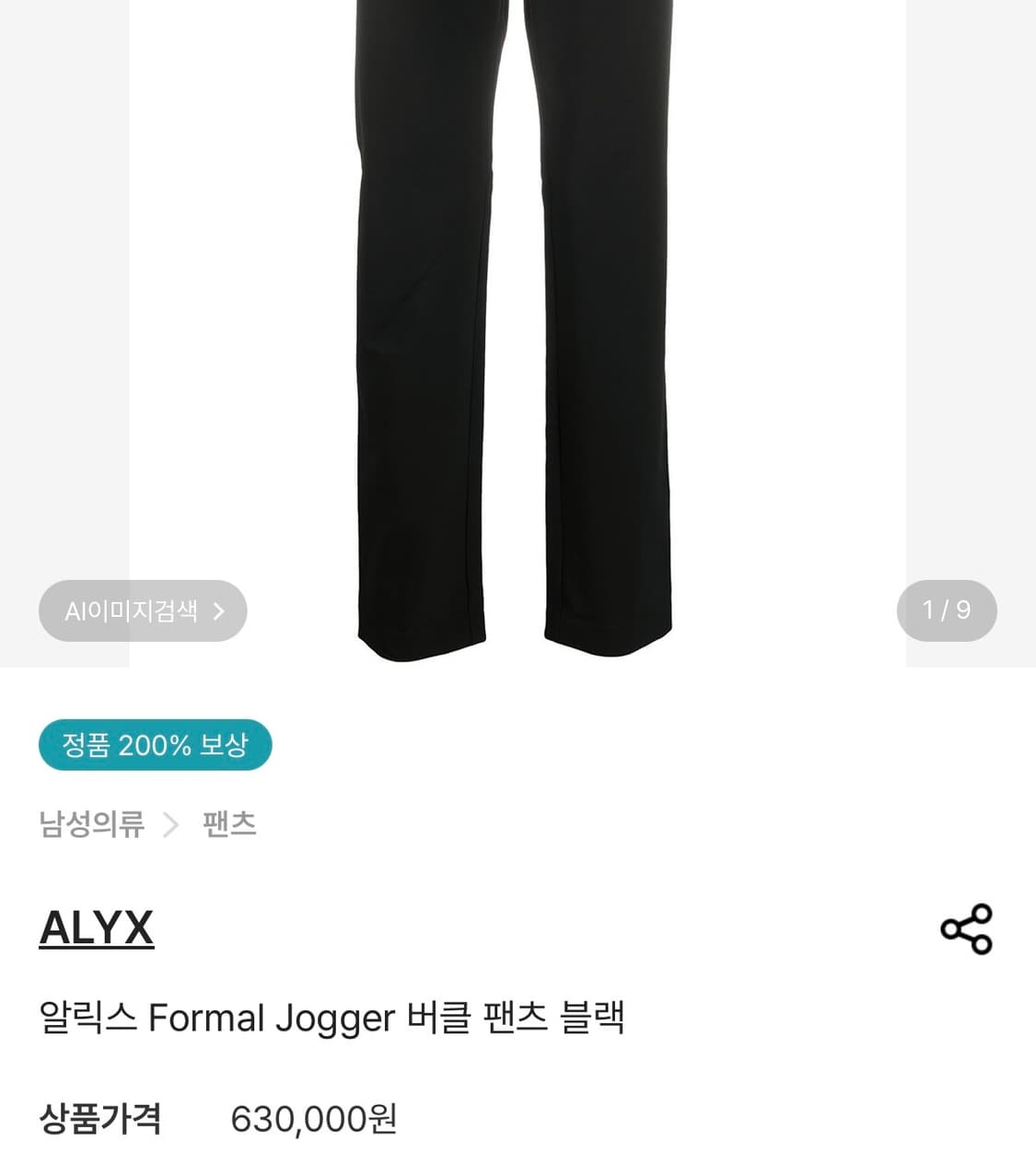Click the teal authenticity guarantee pill
This screenshot has height=1153, width=1036.
154,746
